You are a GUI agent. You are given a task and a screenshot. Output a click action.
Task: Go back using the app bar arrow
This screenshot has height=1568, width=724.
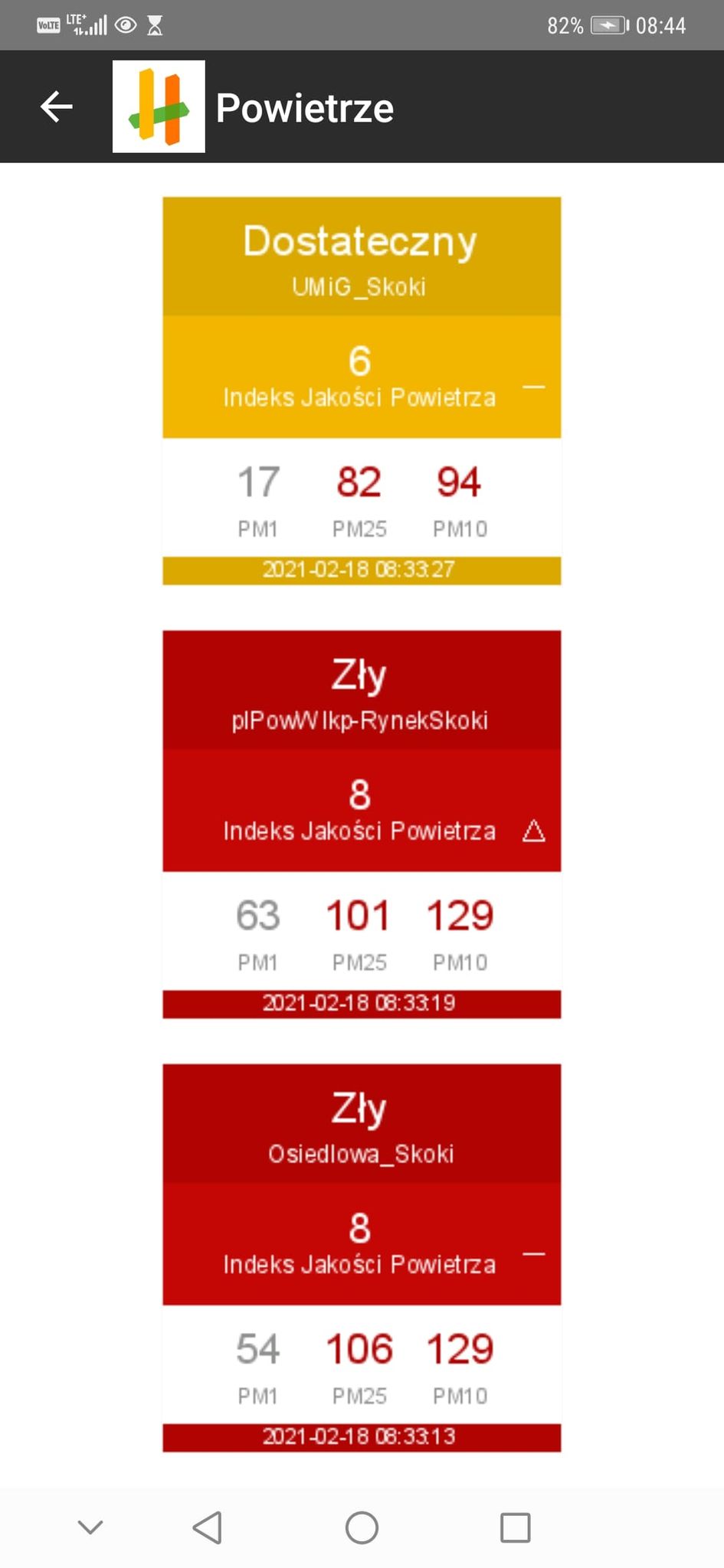tap(57, 106)
